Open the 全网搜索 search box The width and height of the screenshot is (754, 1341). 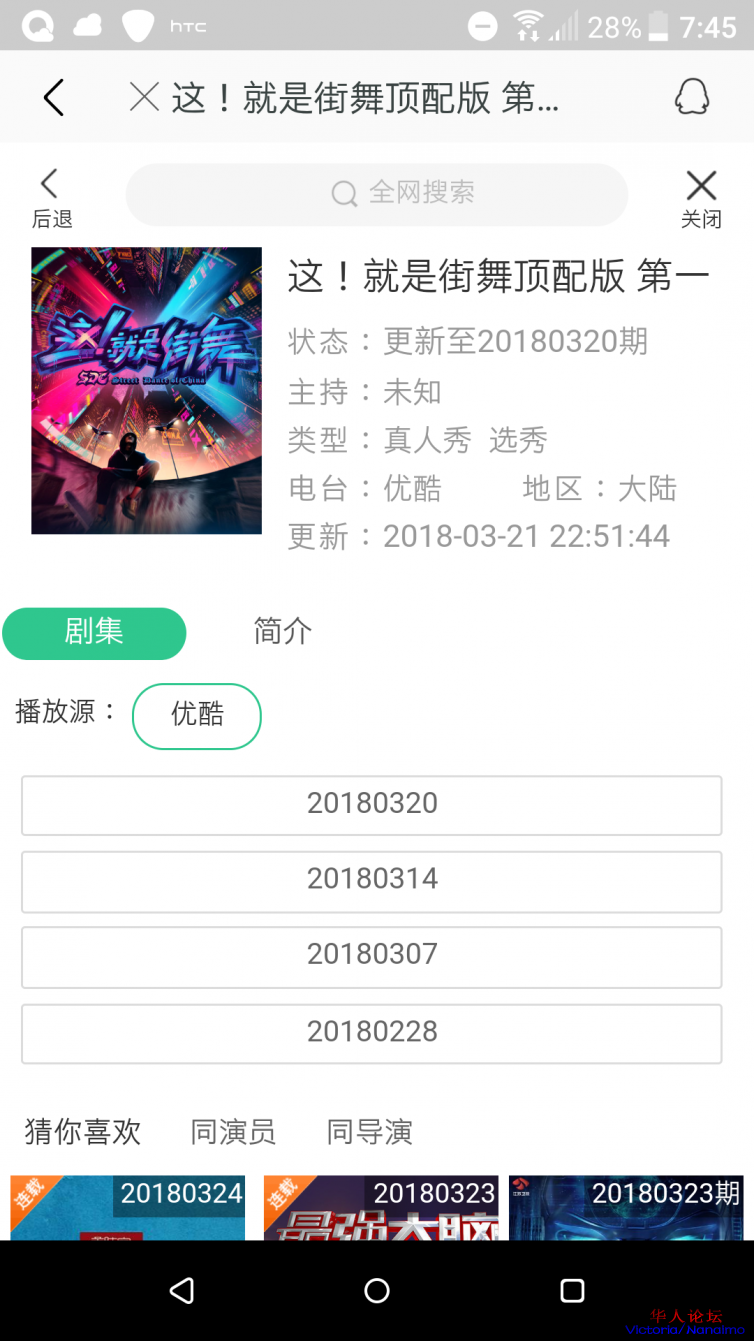point(376,193)
